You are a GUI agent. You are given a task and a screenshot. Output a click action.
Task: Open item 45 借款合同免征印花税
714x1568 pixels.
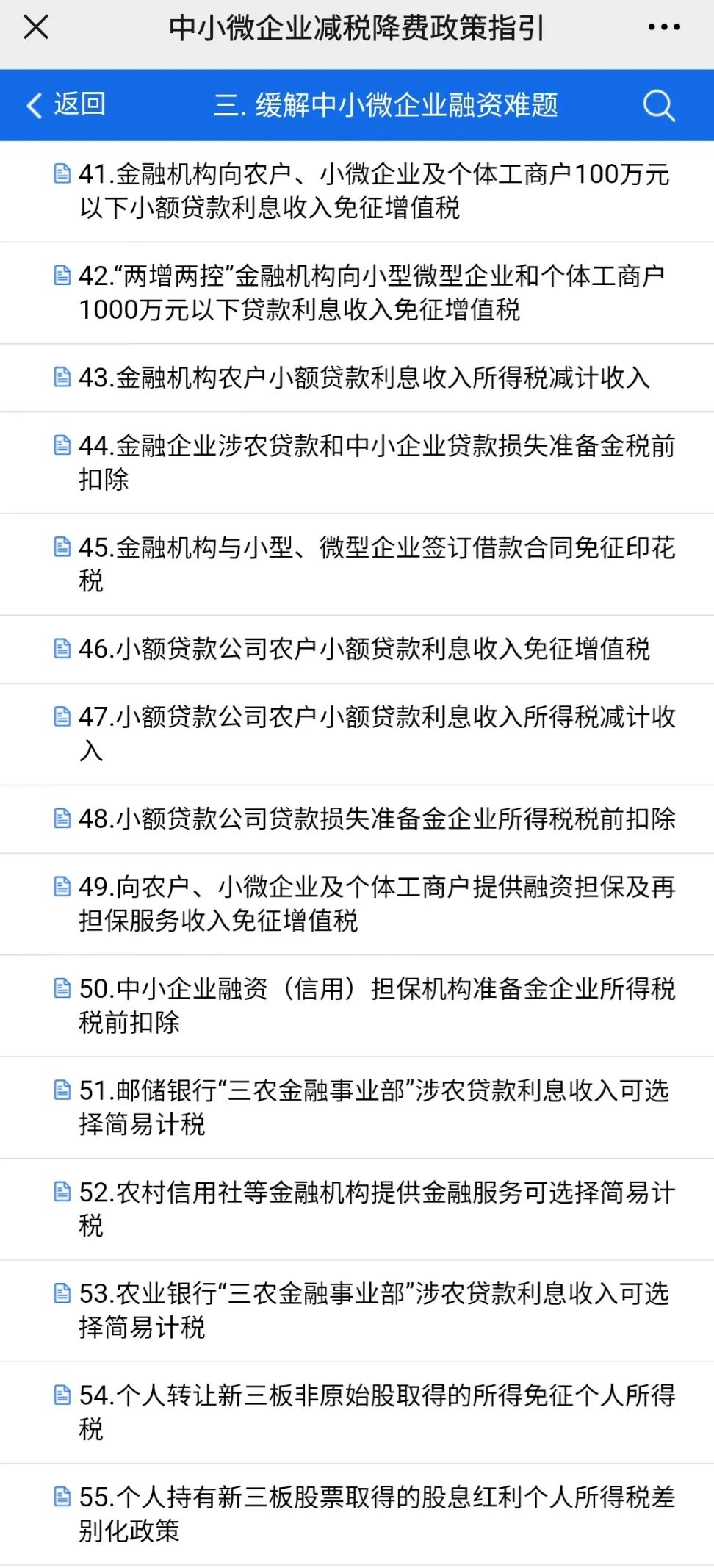click(357, 564)
